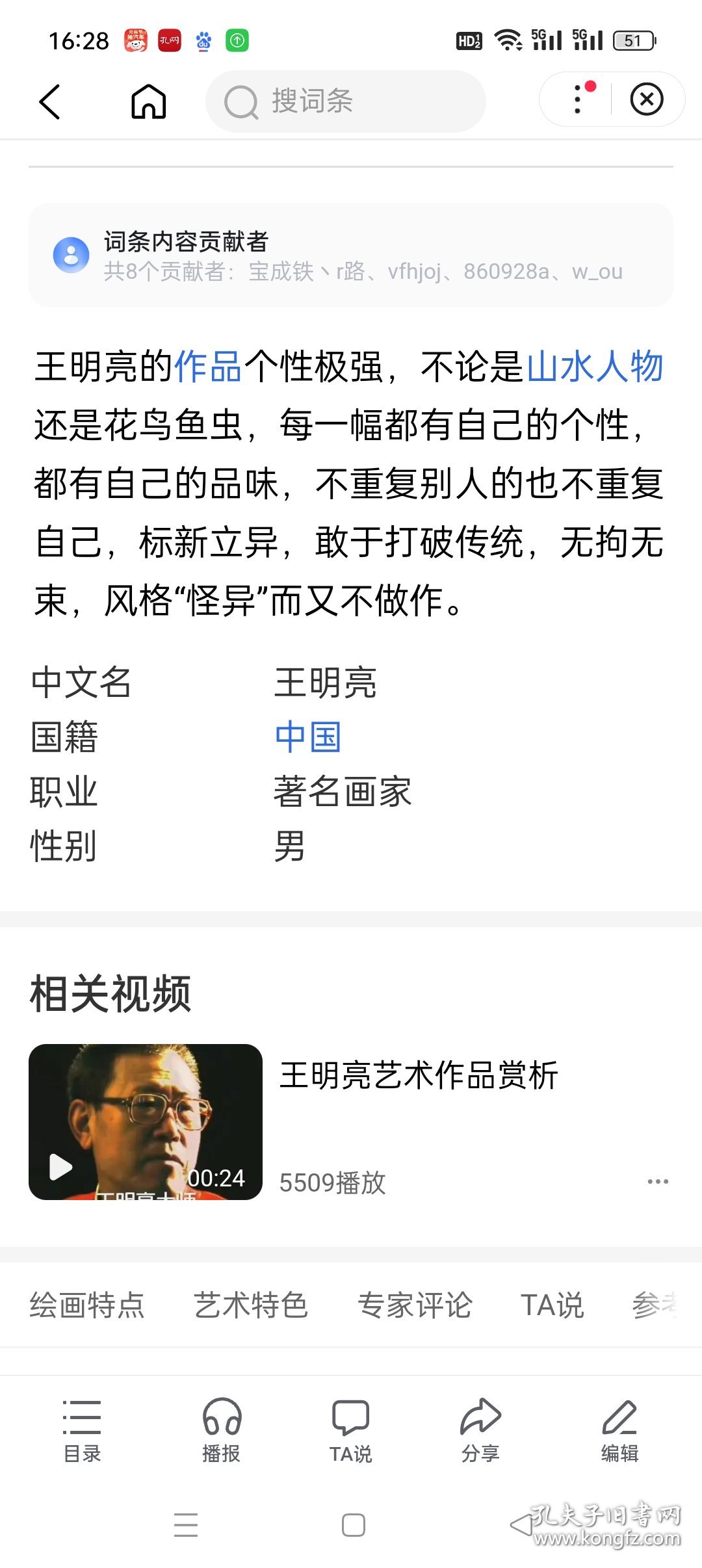Open the 词条内容贡献者 contributors card

click(351, 255)
